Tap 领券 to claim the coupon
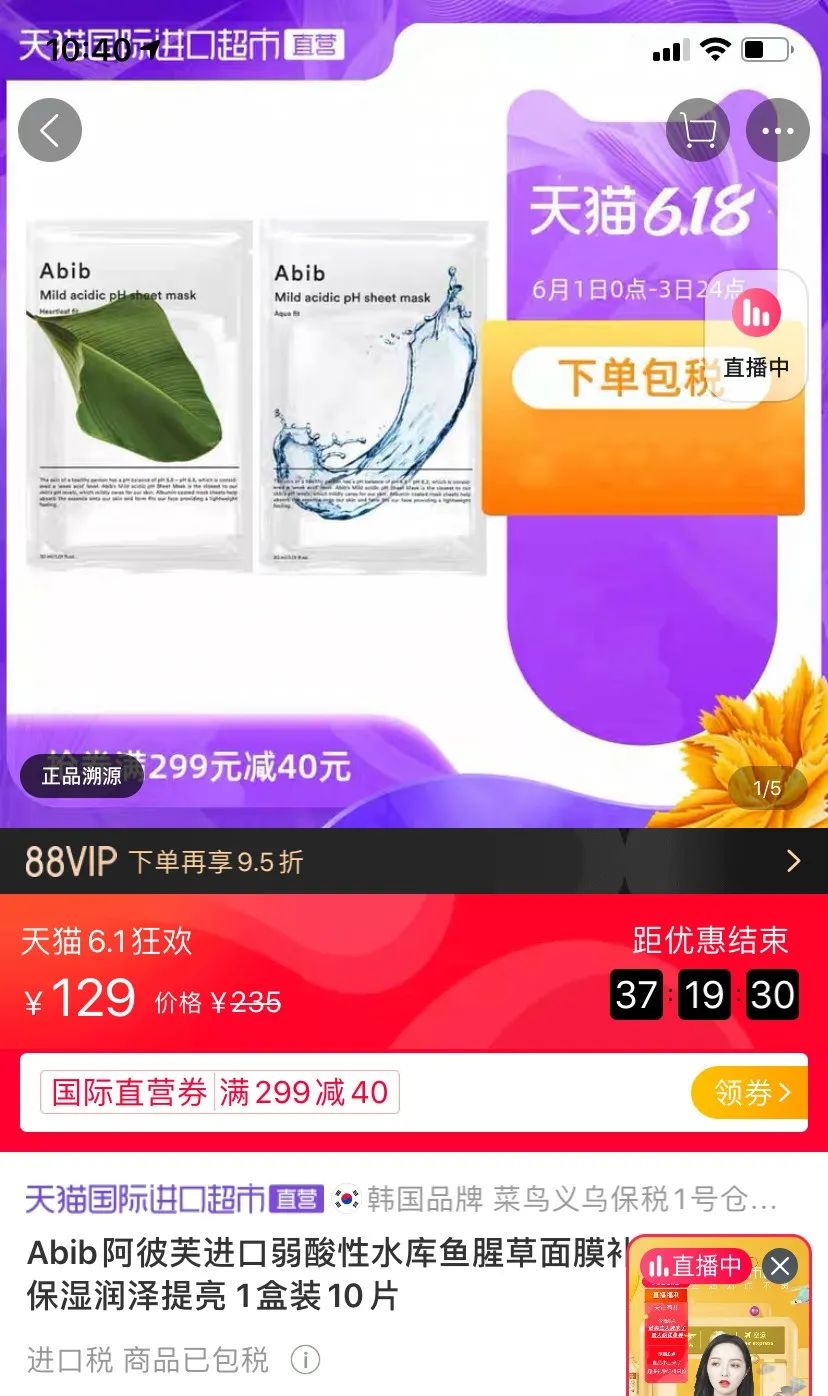The width and height of the screenshot is (828, 1396). coord(749,1092)
